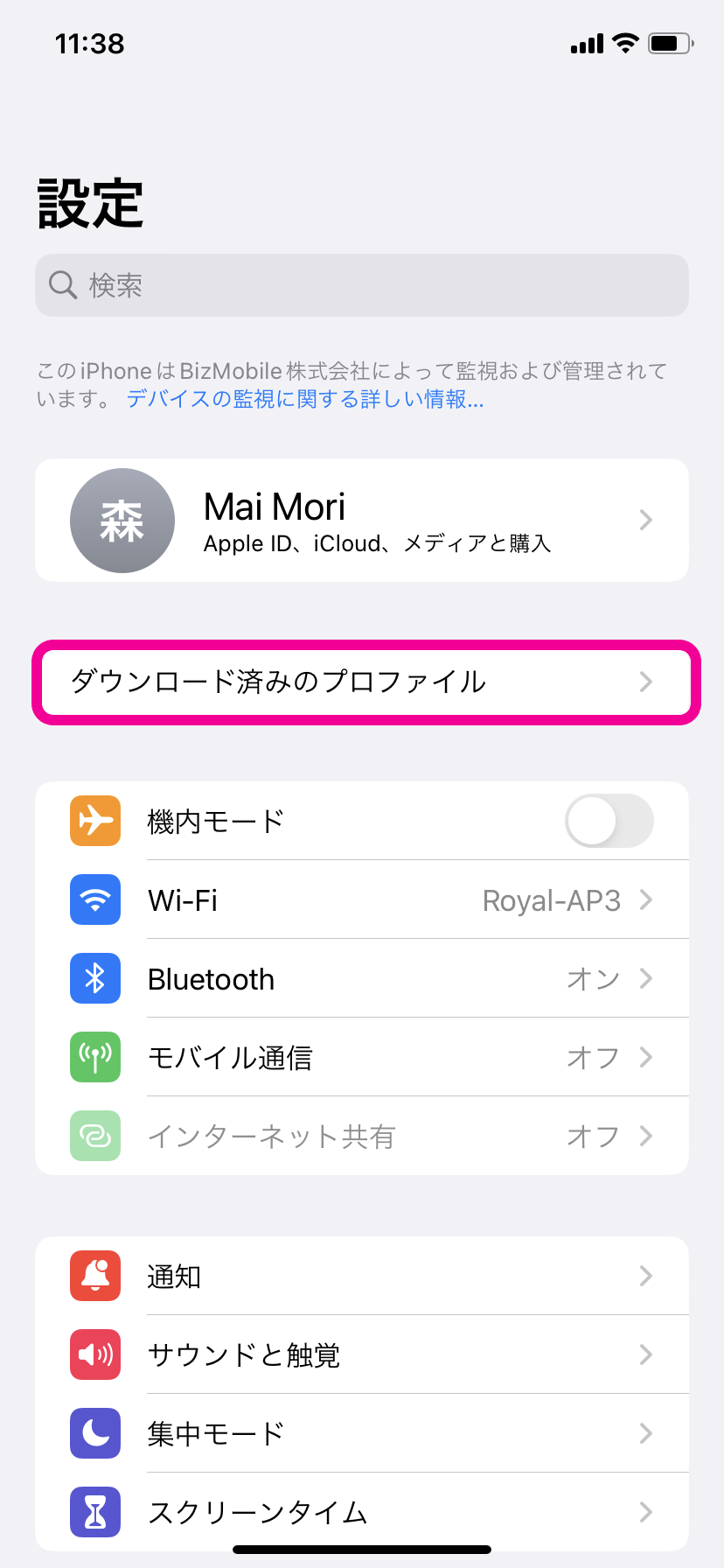Open Wi-Fi settings
Viewport: 724px width, 1568px height.
tap(362, 900)
